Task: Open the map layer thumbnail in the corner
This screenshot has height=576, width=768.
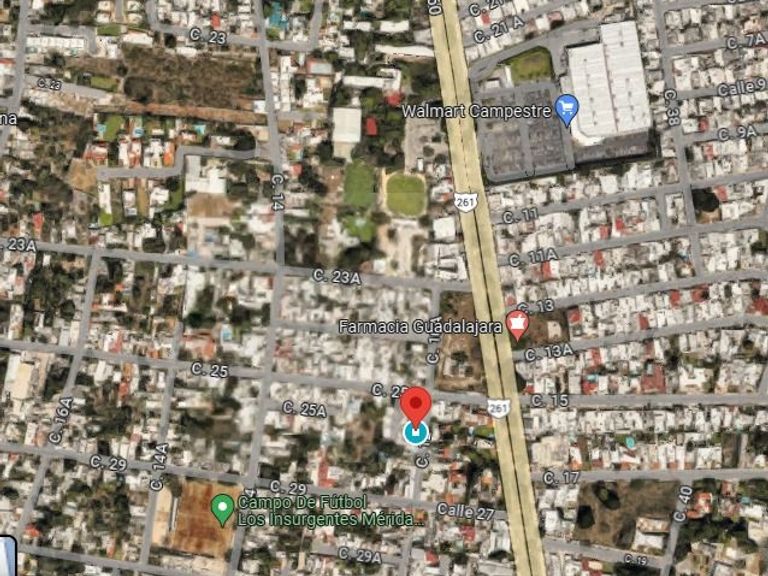Action: [6, 556]
